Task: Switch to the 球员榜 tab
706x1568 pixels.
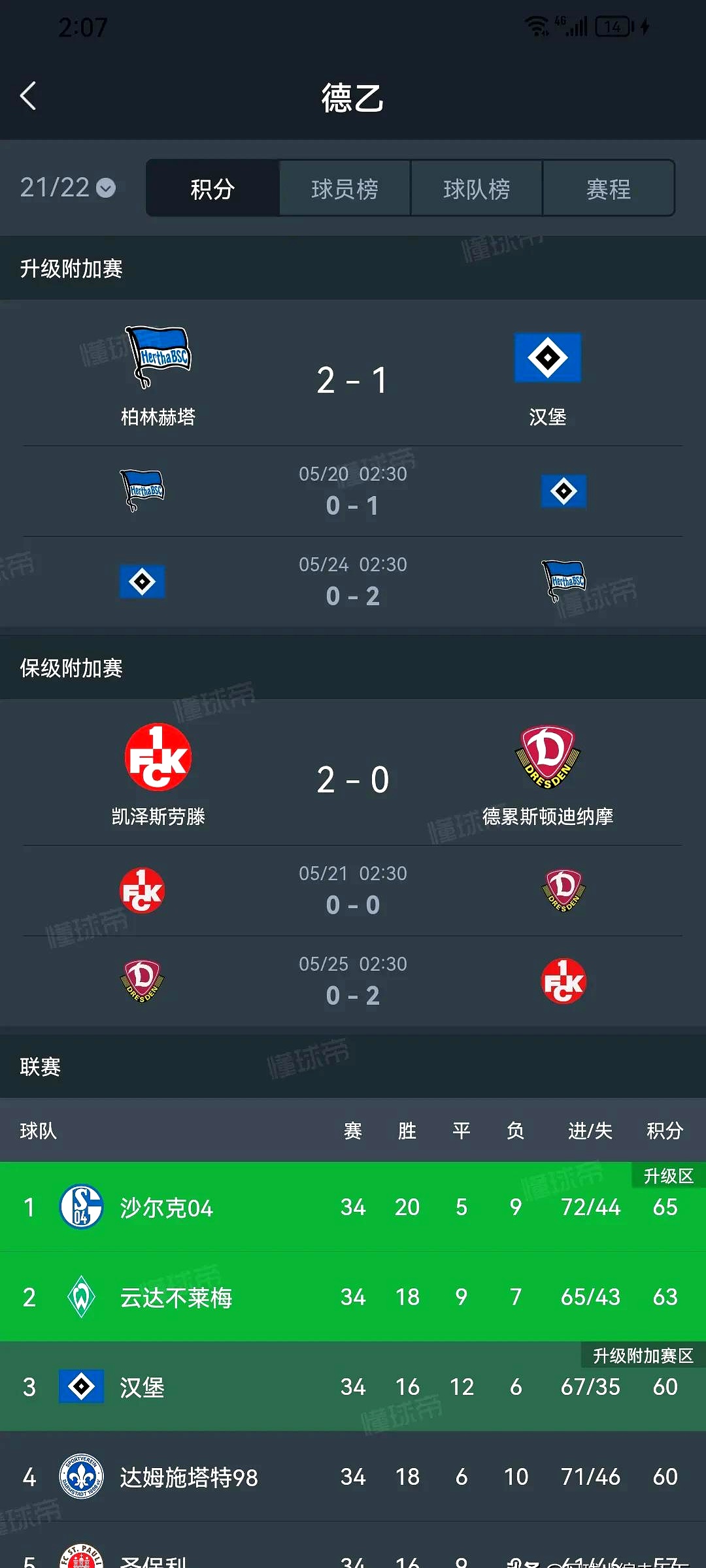Action: click(345, 189)
